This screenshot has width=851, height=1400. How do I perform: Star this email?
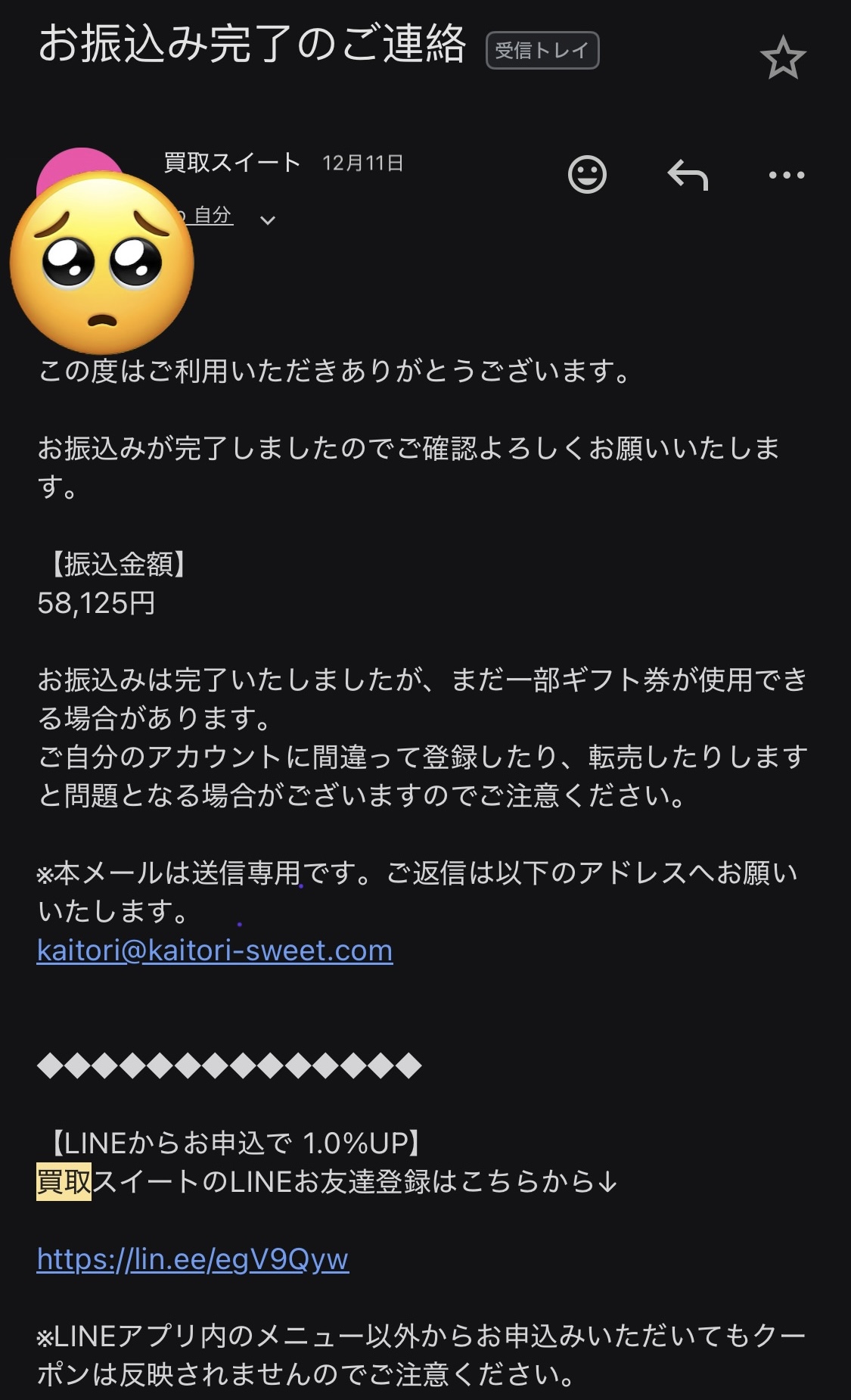click(782, 59)
